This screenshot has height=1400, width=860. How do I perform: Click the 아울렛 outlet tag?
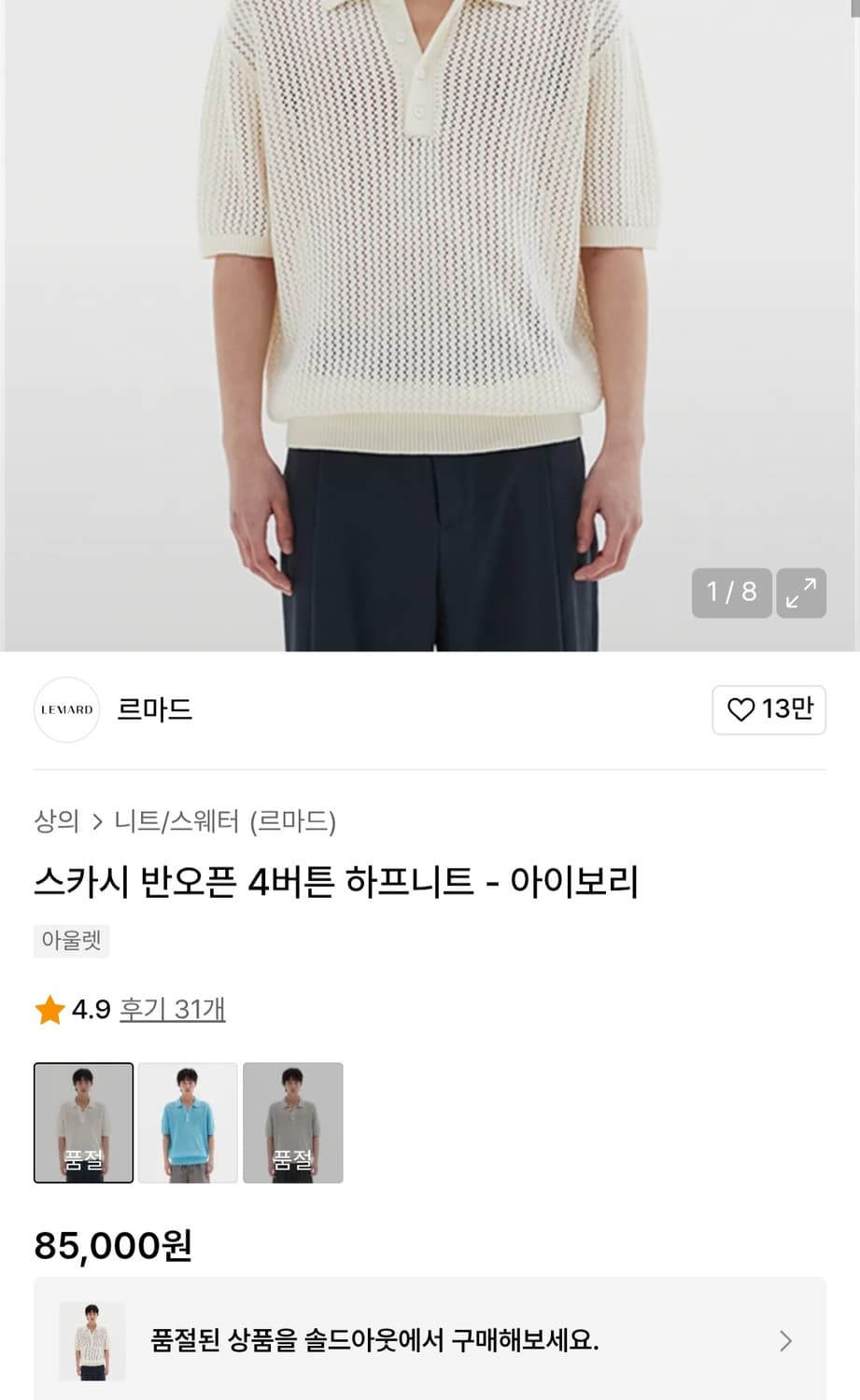(x=71, y=941)
